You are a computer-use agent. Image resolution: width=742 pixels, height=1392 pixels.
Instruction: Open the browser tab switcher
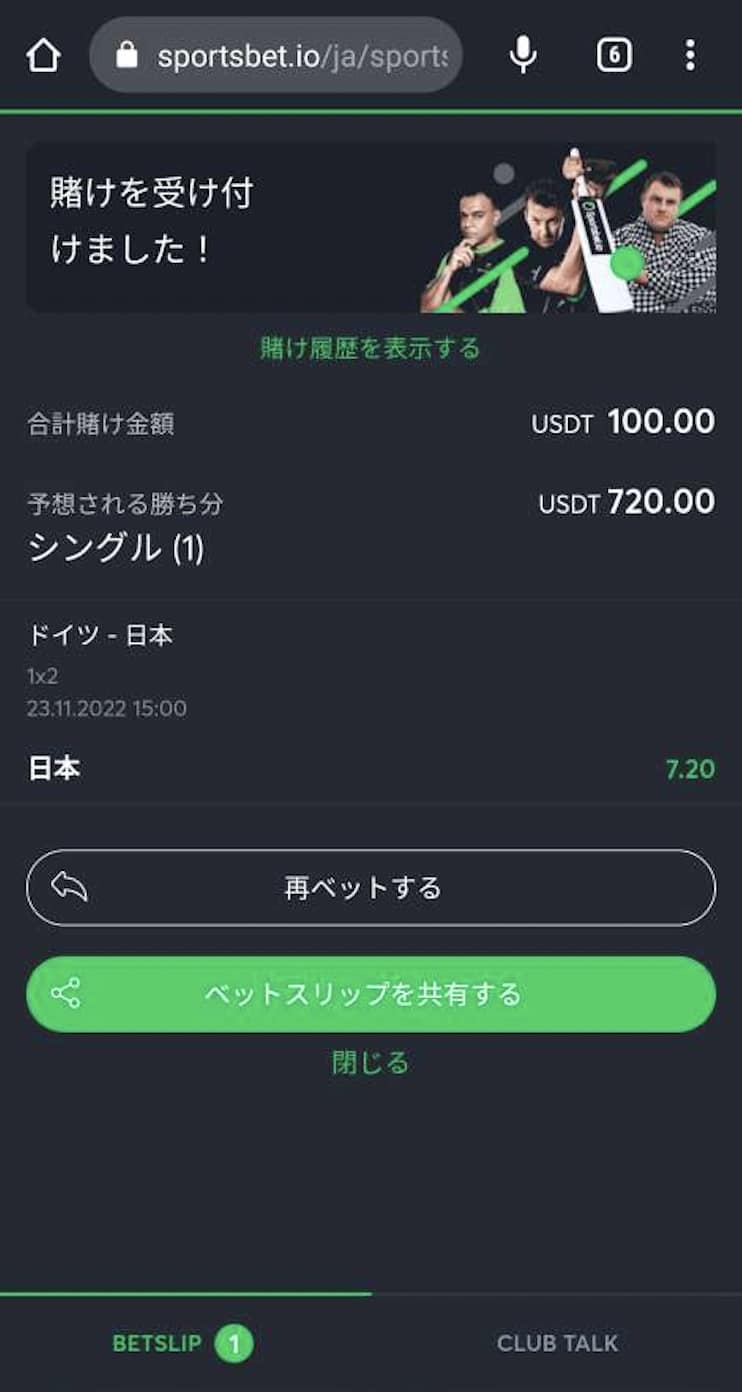pos(614,56)
